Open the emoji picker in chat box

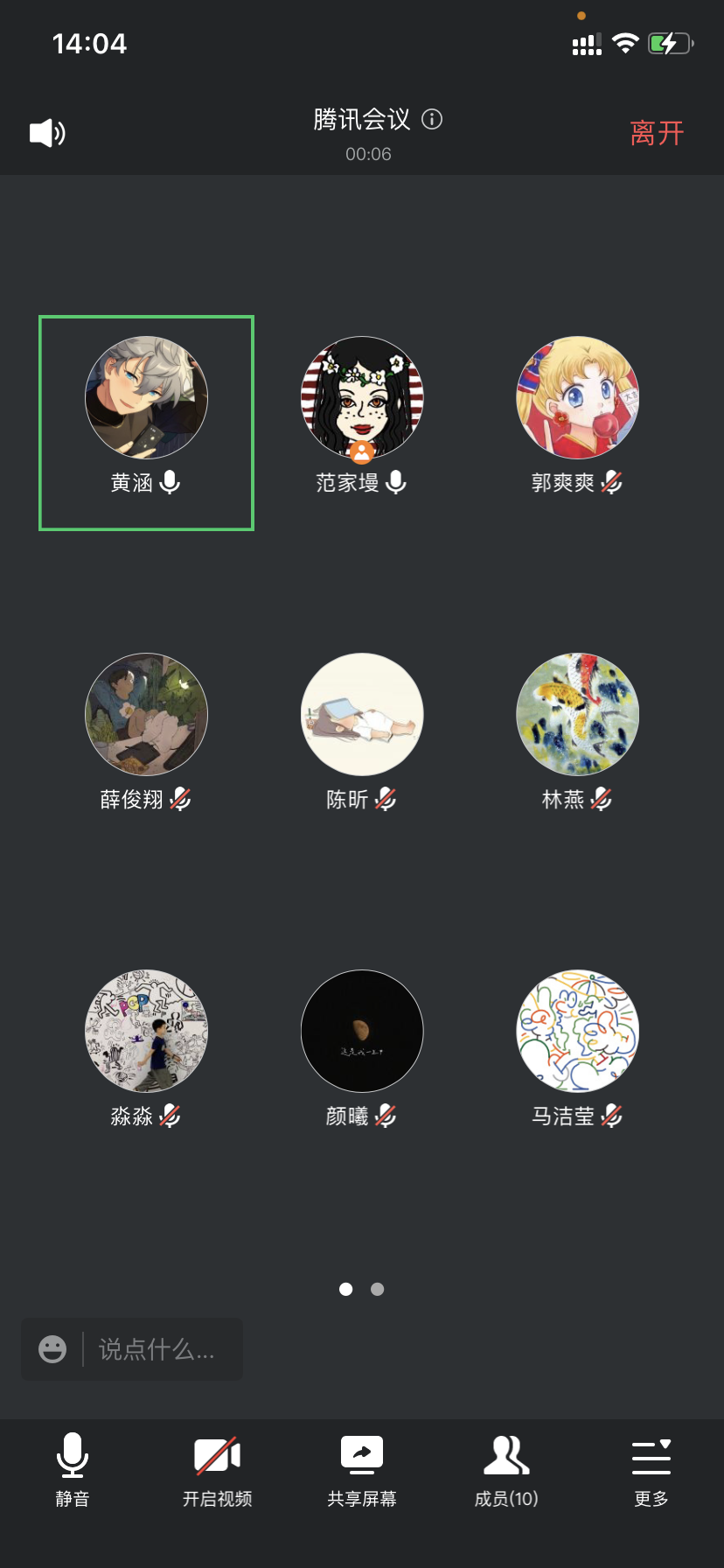pos(52,1349)
